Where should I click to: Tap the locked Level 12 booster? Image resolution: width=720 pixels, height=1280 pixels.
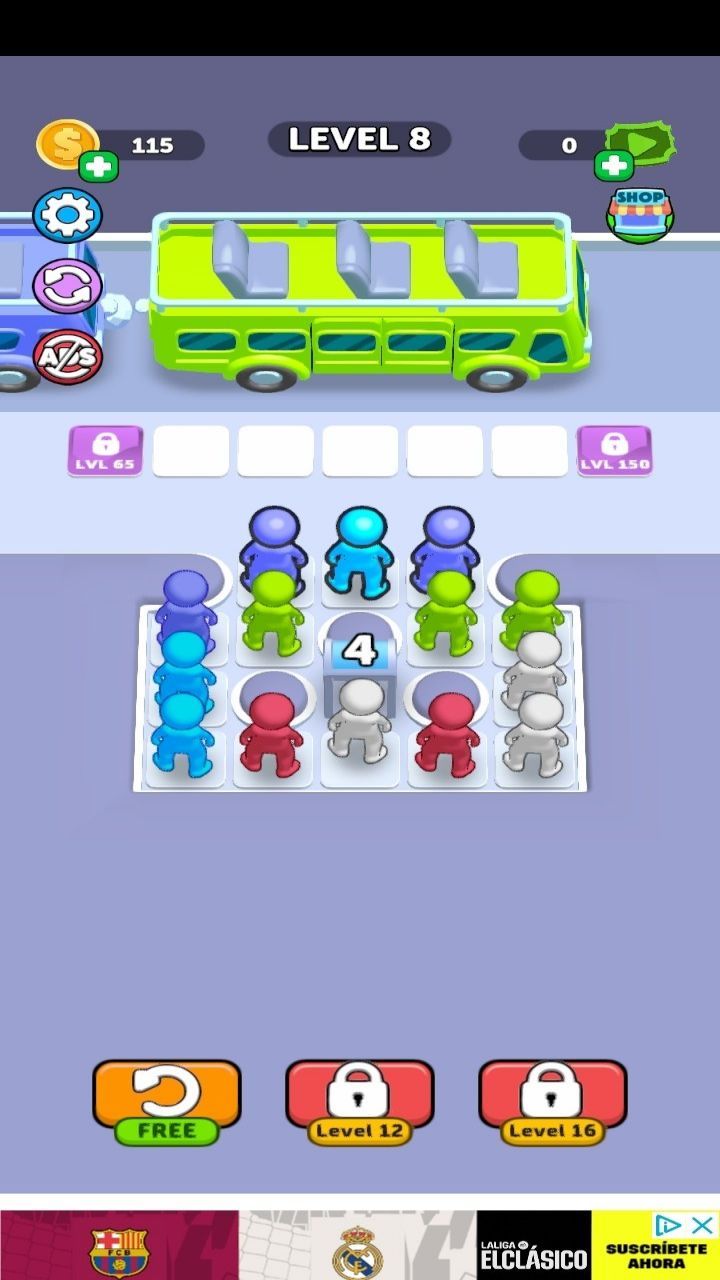(359, 1101)
